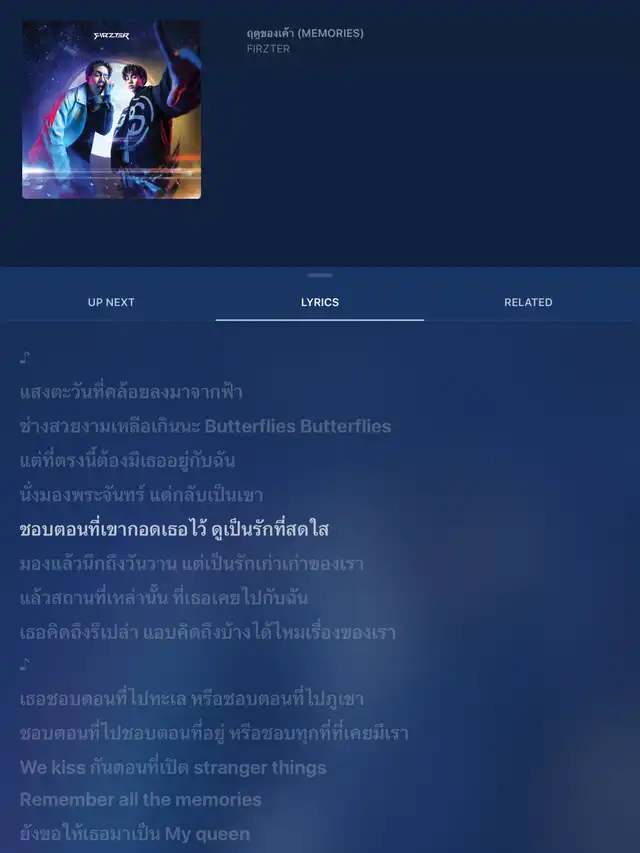This screenshot has width=640, height=853.
Task: Tap the MEMORIES album artwork
Action: [111, 109]
